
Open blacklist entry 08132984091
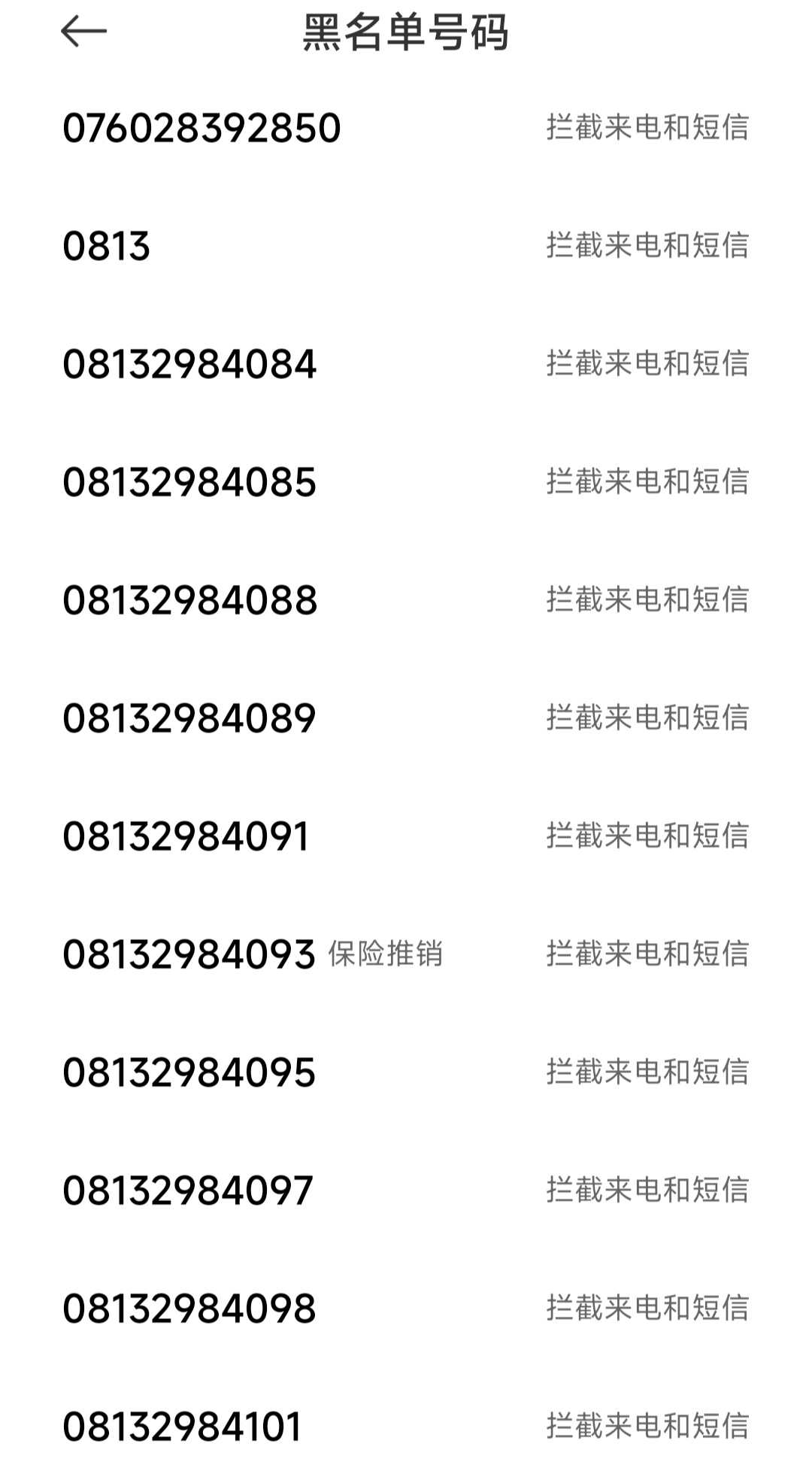[x=186, y=836]
